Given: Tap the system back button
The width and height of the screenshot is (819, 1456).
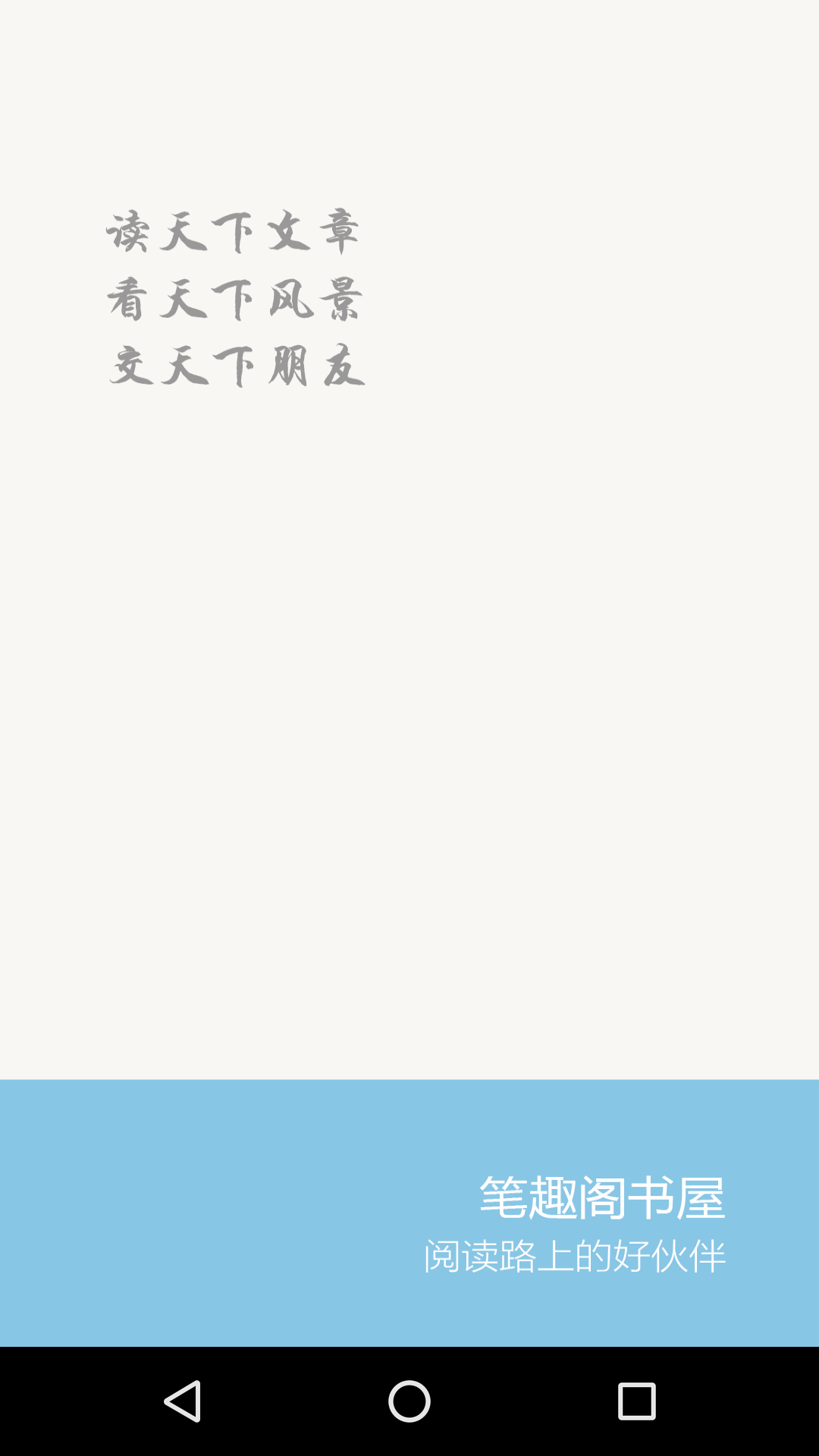Looking at the screenshot, I should pyautogui.click(x=183, y=1401).
